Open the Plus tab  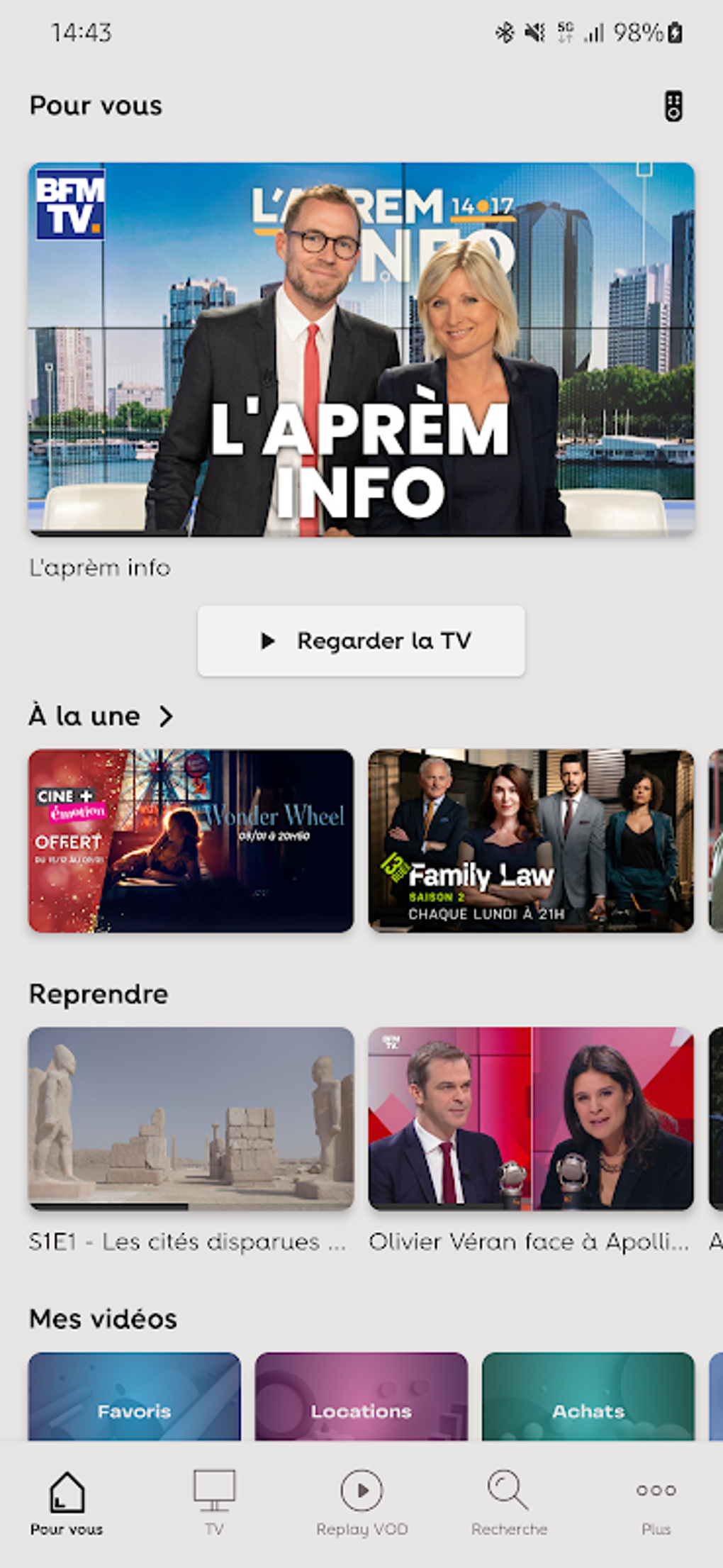[x=656, y=1503]
